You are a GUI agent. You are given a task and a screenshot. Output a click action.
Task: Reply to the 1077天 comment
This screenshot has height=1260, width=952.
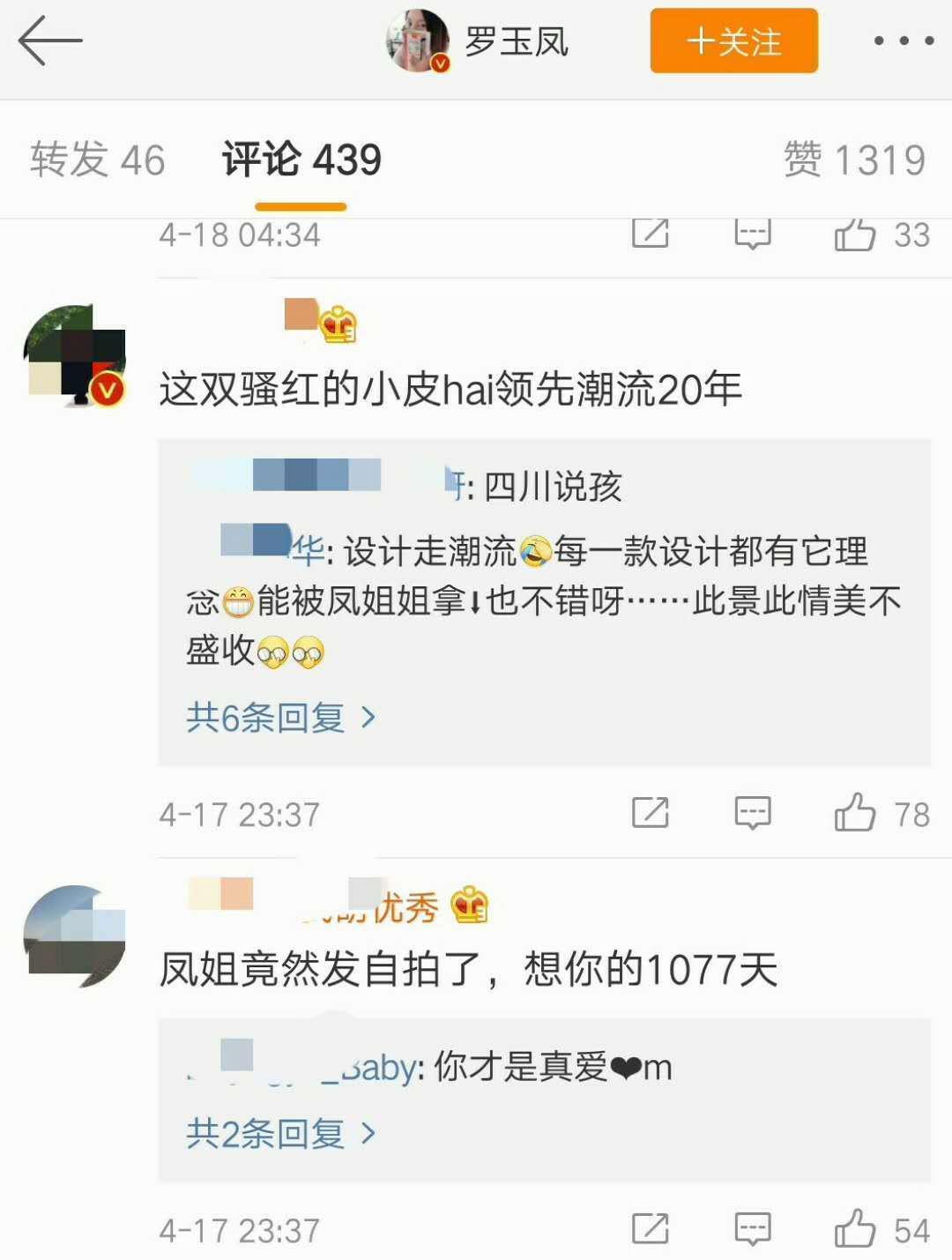(x=753, y=1229)
